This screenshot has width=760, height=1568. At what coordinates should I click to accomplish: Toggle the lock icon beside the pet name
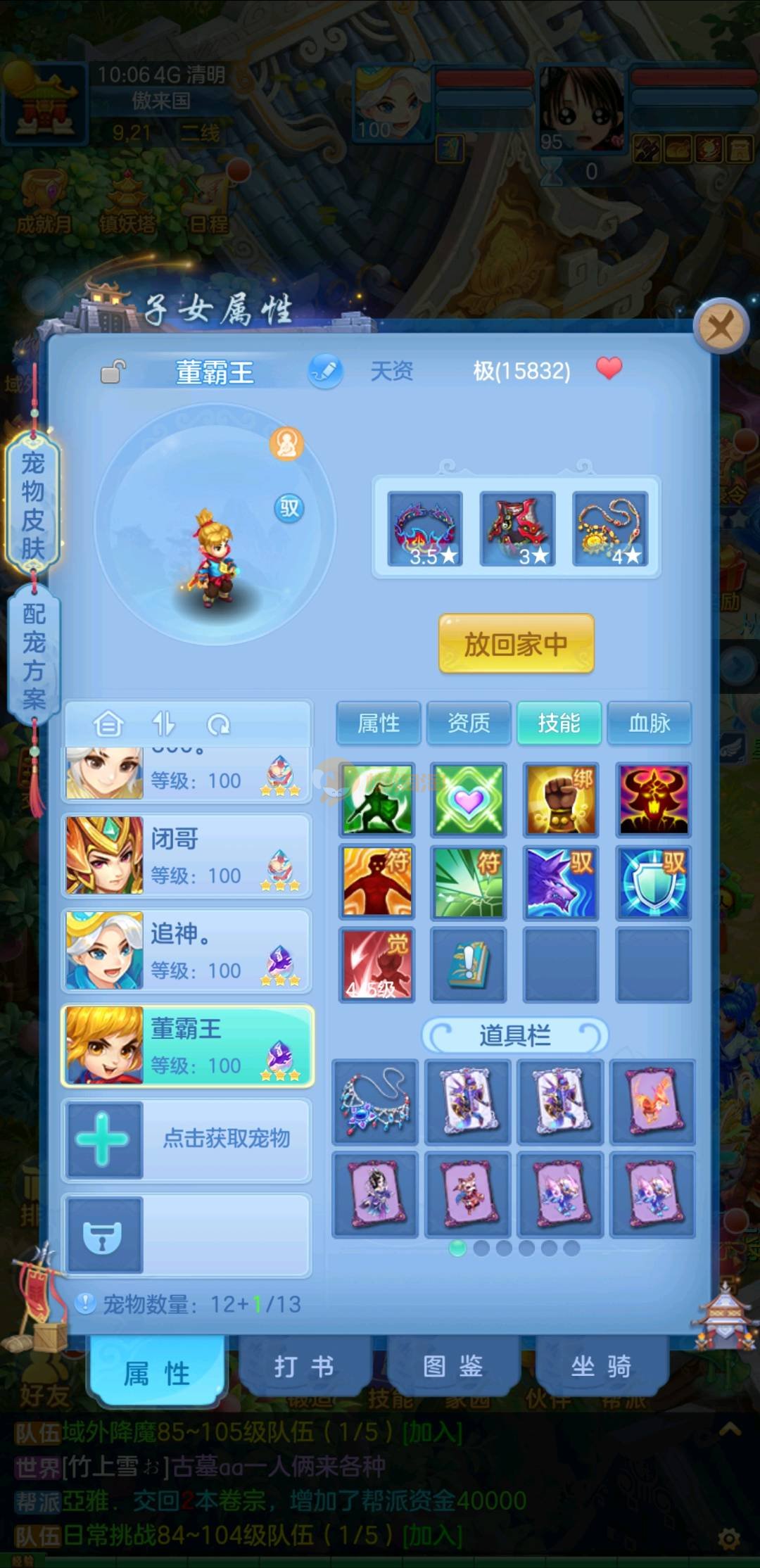113,371
